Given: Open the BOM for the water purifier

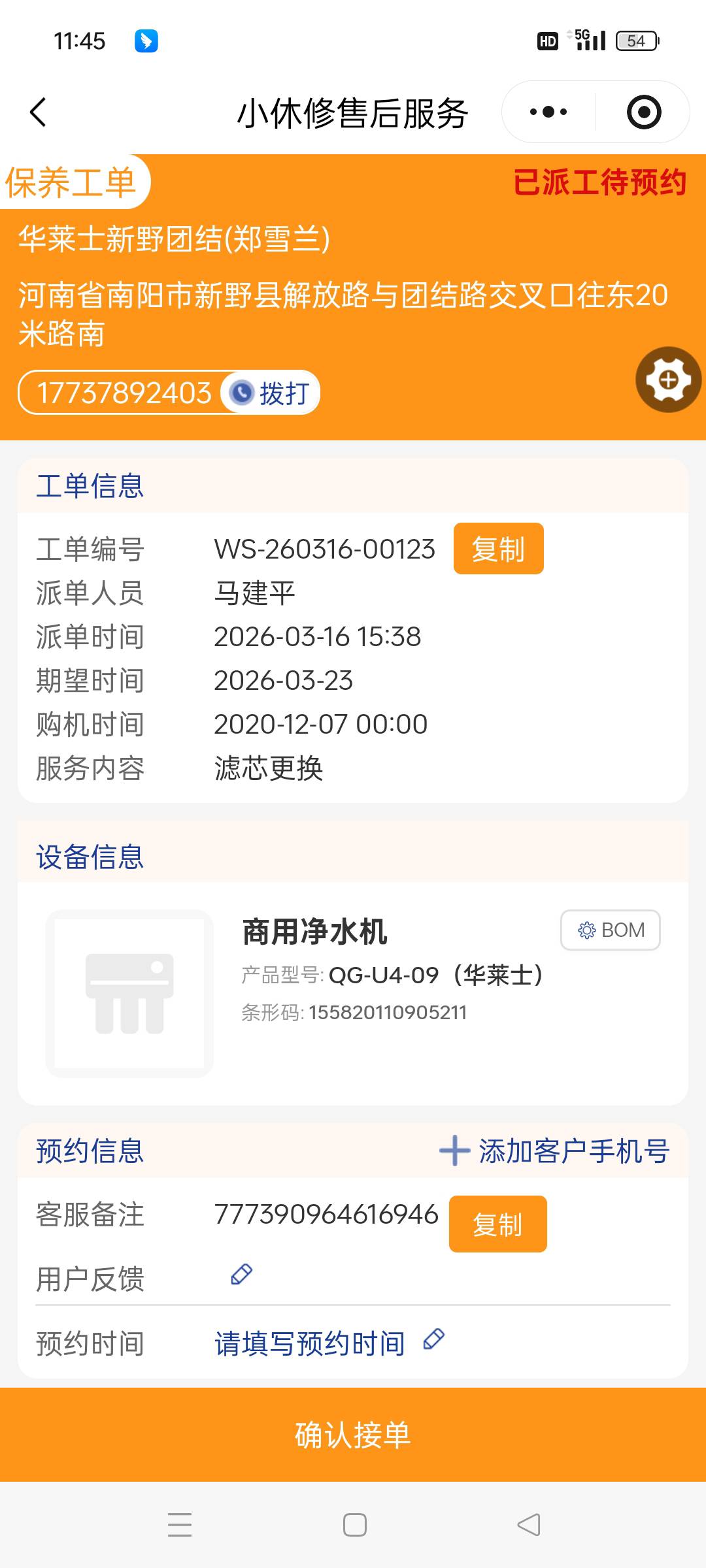Looking at the screenshot, I should (610, 930).
